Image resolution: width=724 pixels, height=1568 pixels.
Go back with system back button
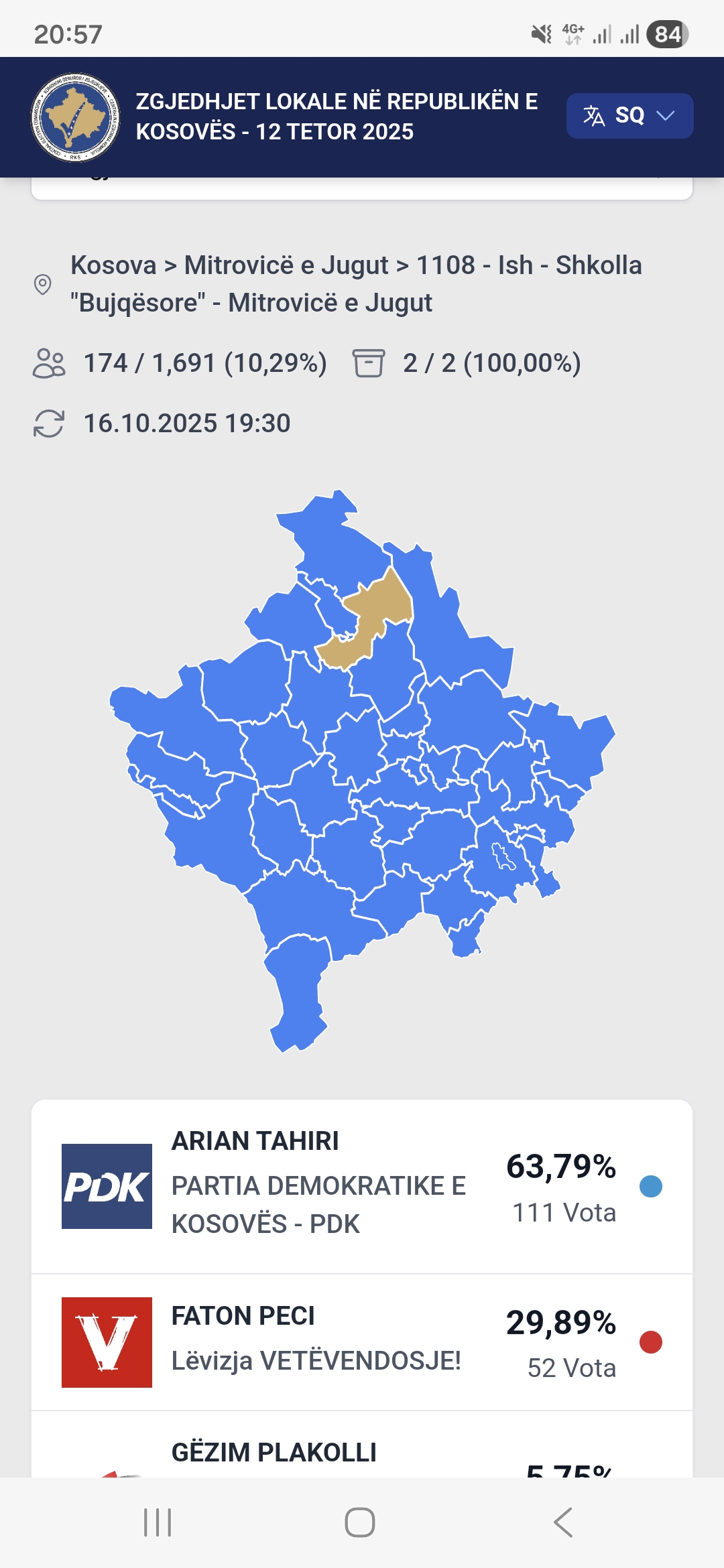coord(563,1522)
